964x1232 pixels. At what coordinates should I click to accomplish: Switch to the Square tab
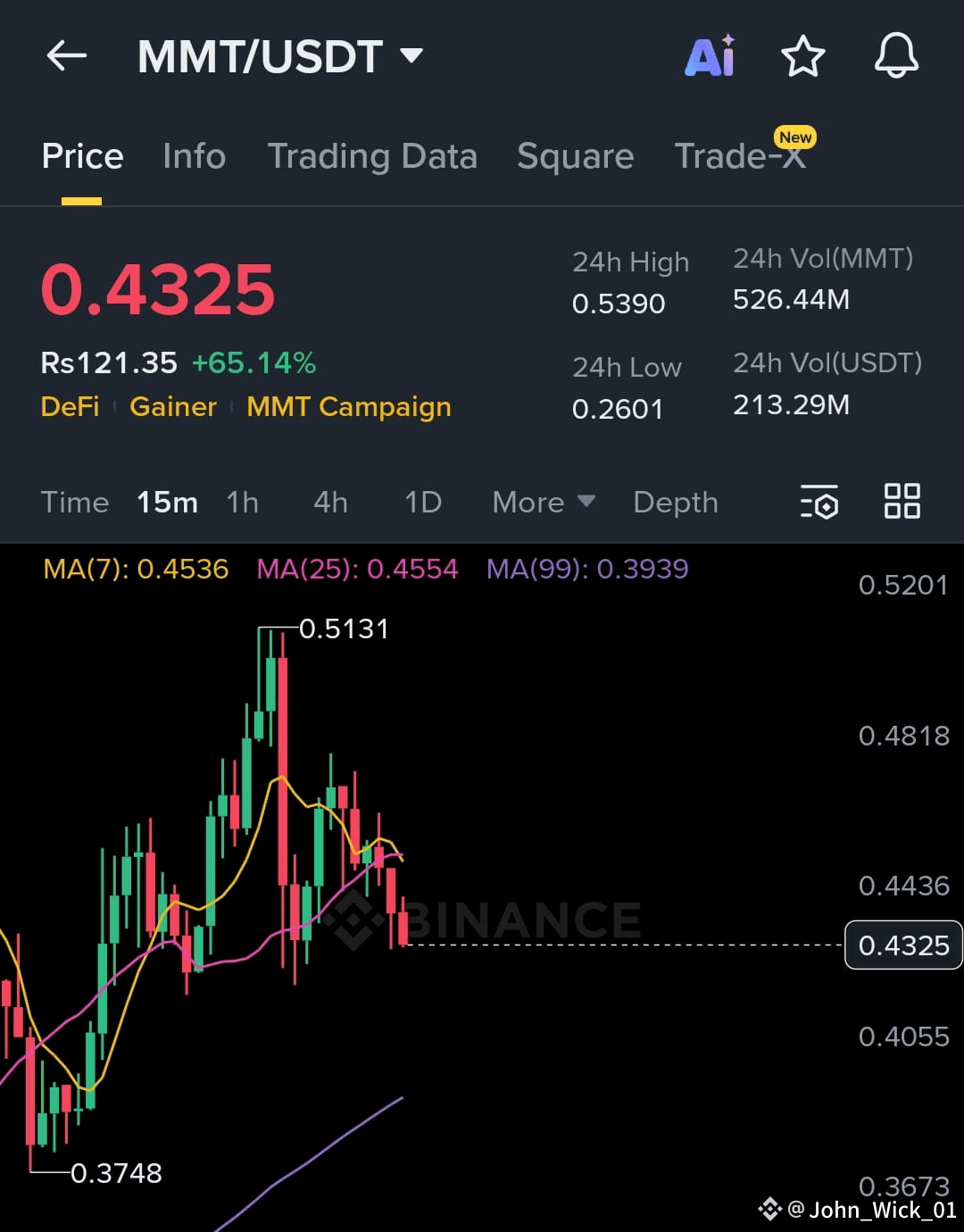[575, 156]
